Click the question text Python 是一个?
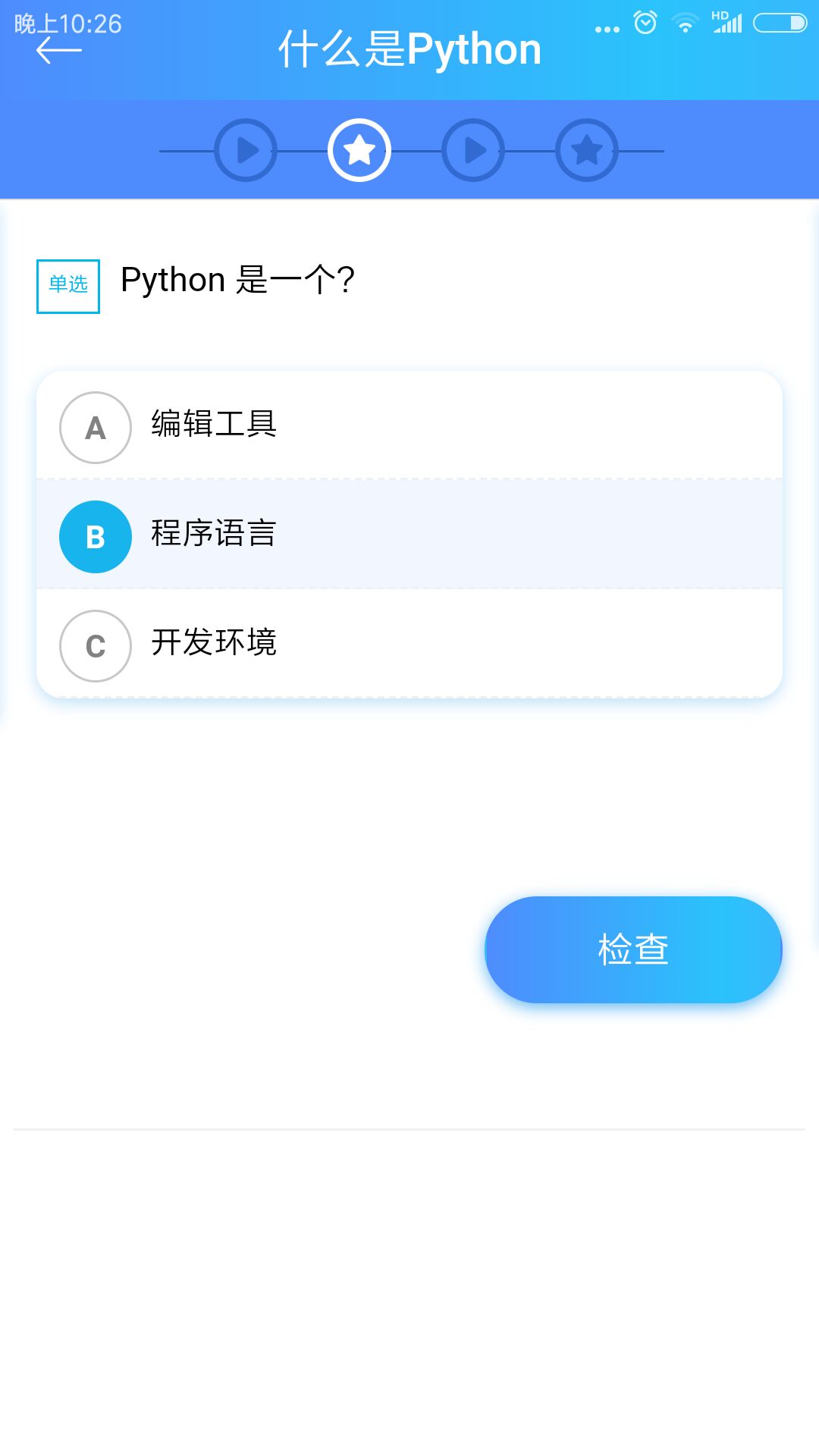This screenshot has width=819, height=1456. pyautogui.click(x=237, y=281)
